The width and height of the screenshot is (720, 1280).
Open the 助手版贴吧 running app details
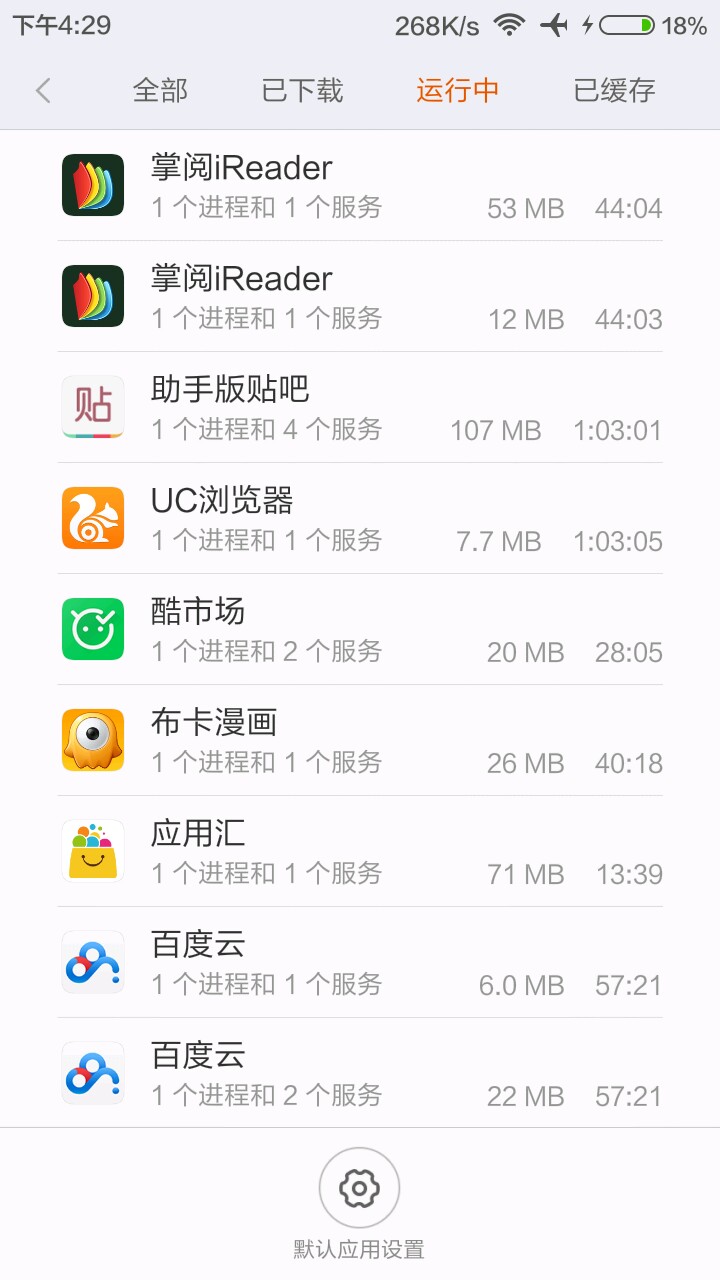click(360, 408)
